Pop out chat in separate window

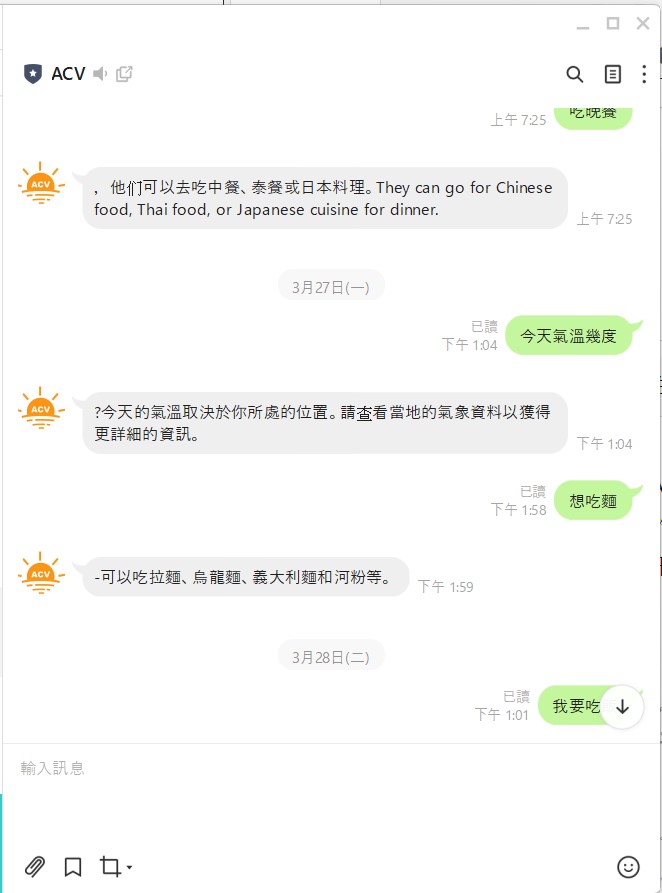(x=124, y=74)
